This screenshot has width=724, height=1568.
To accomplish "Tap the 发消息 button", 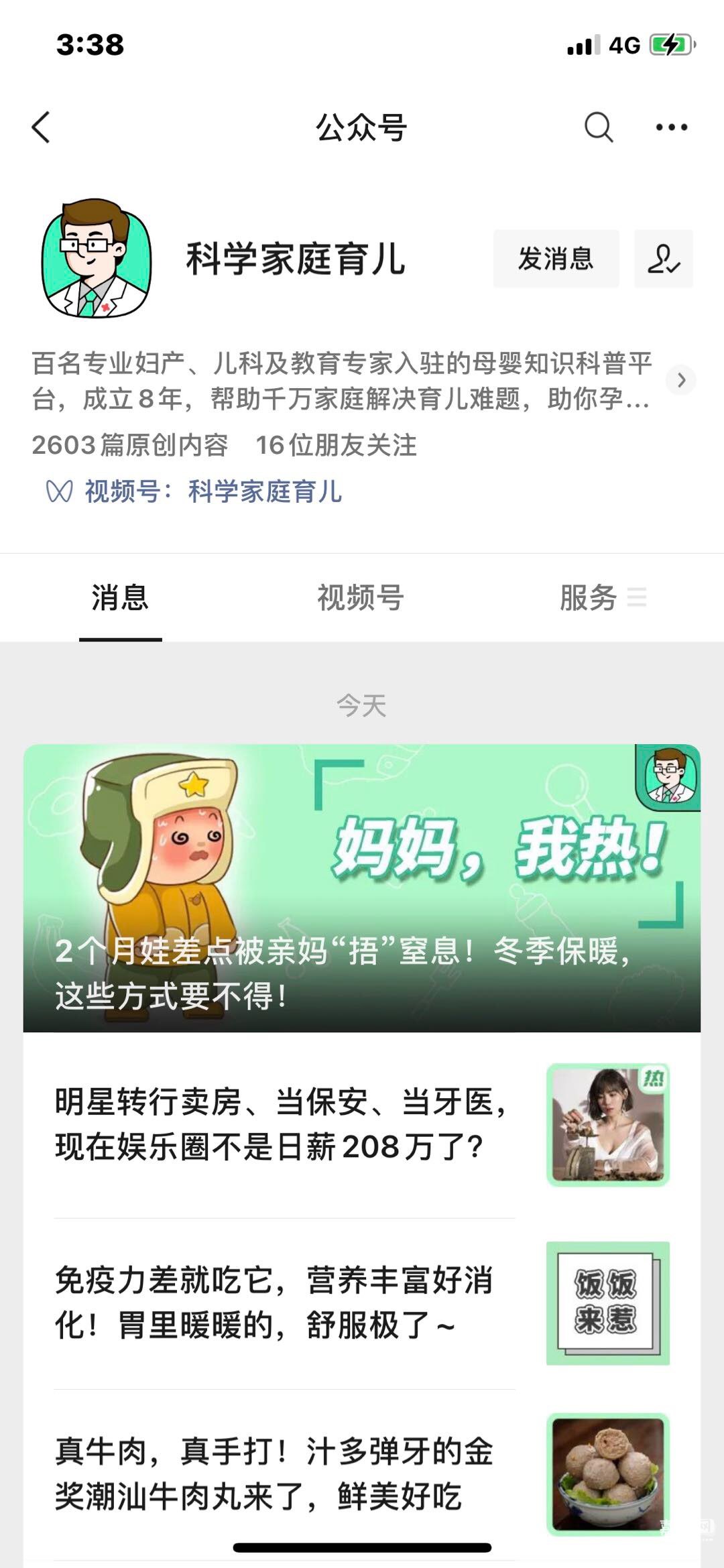I will [x=556, y=259].
